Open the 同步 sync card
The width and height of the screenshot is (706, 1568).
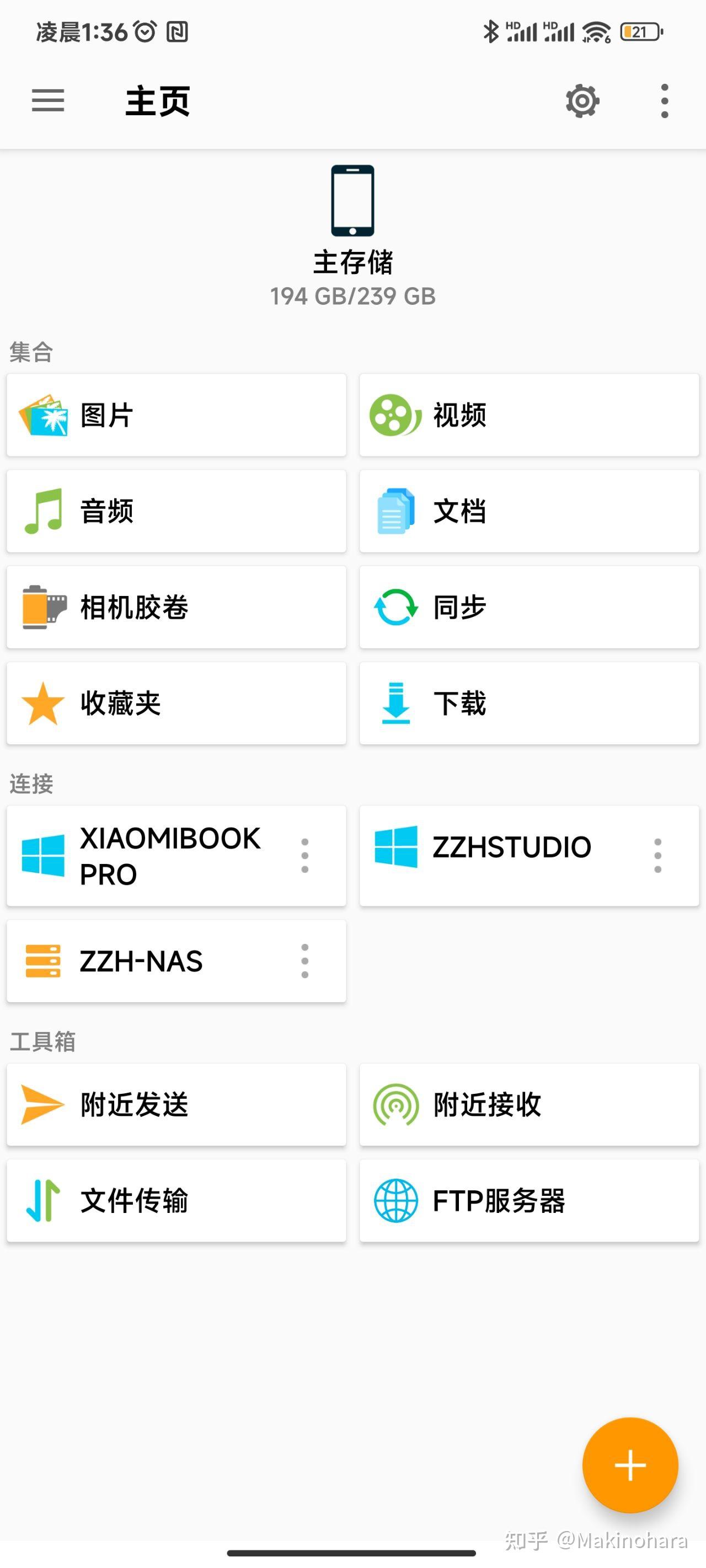click(529, 608)
